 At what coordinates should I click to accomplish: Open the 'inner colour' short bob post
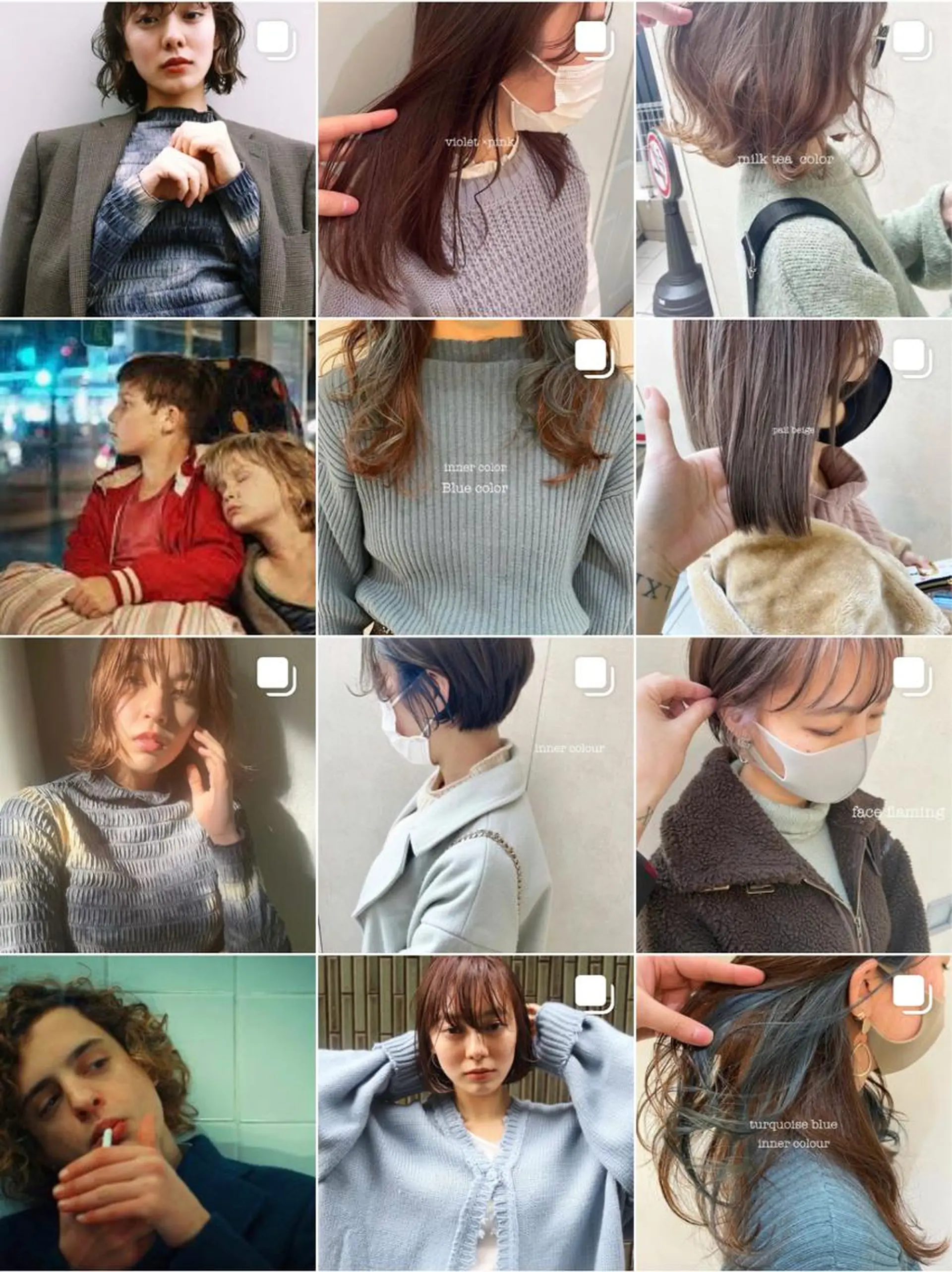pos(476,795)
